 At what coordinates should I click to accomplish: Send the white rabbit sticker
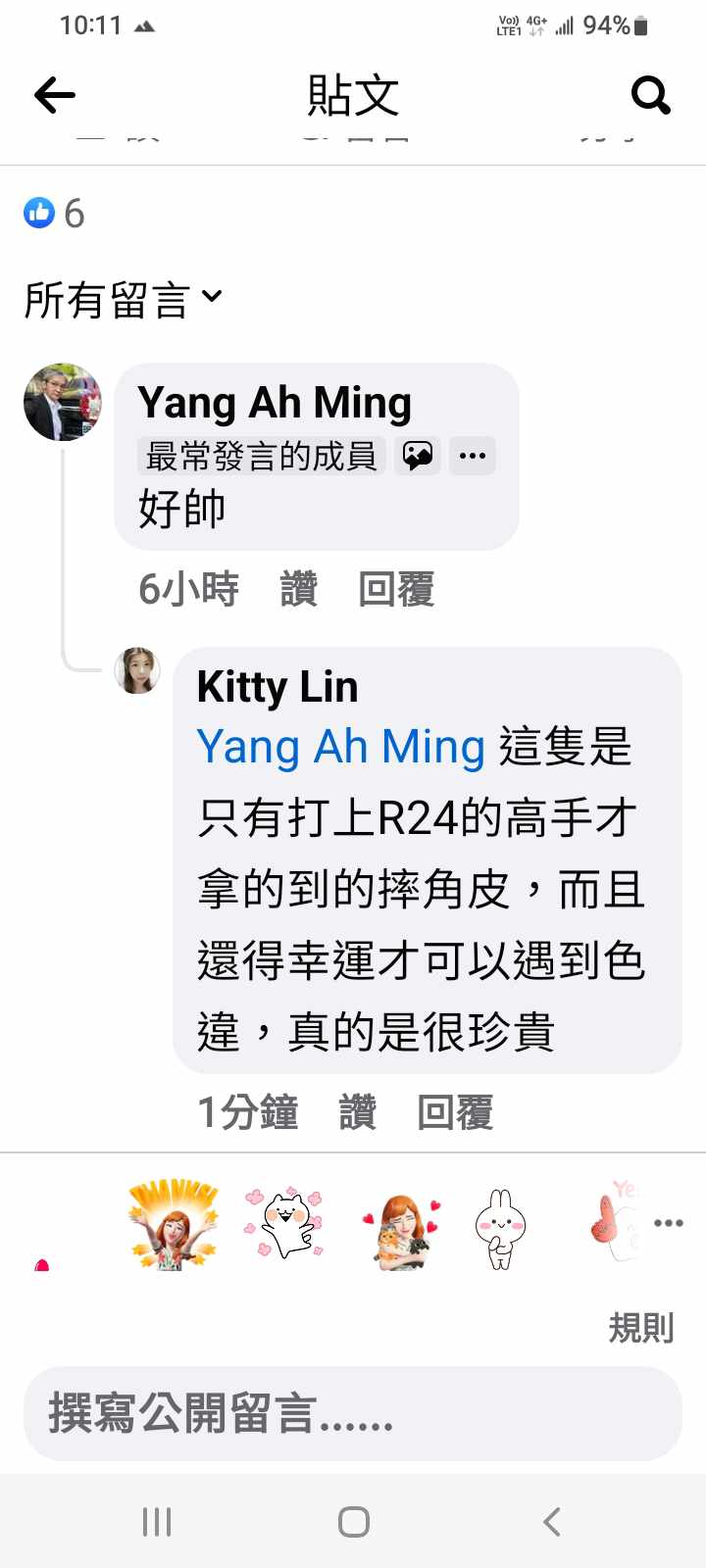coord(500,1227)
